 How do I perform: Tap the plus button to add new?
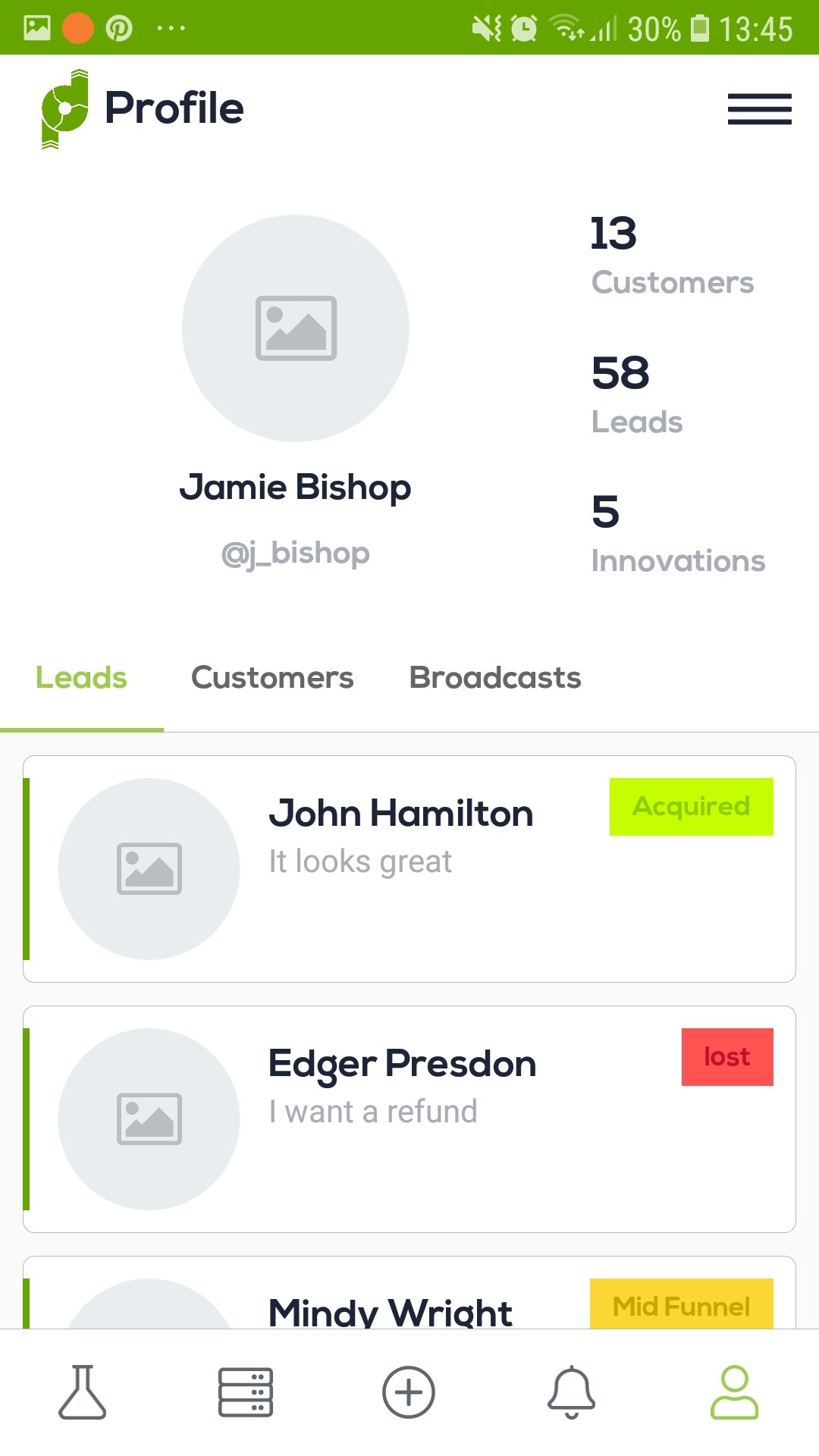tap(409, 1392)
